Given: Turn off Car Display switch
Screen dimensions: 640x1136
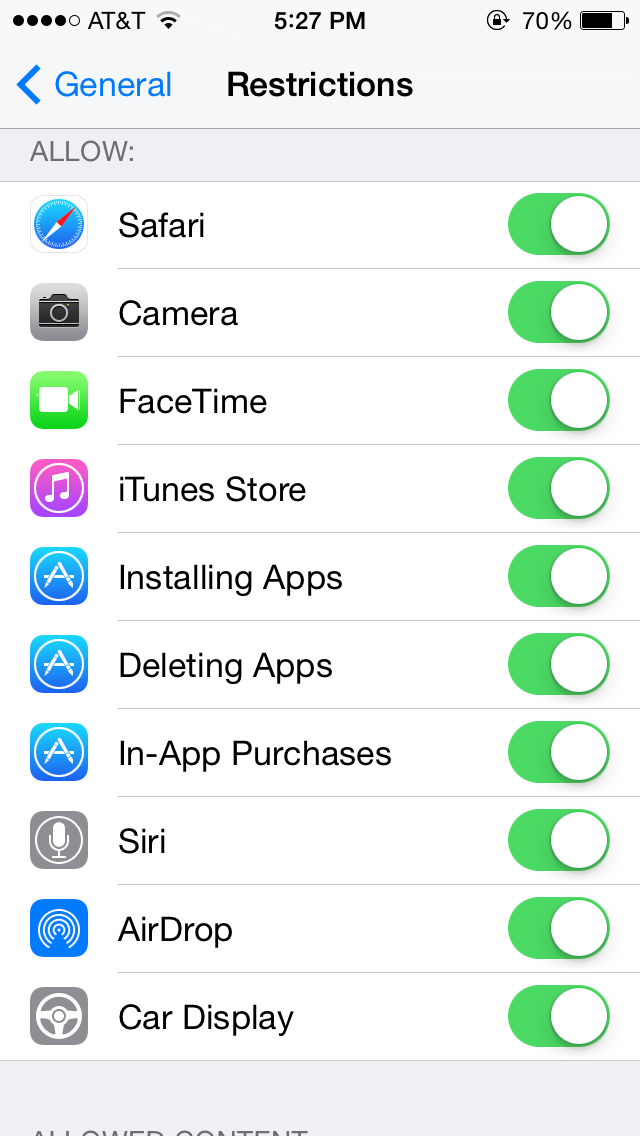Looking at the screenshot, I should click(x=559, y=1017).
